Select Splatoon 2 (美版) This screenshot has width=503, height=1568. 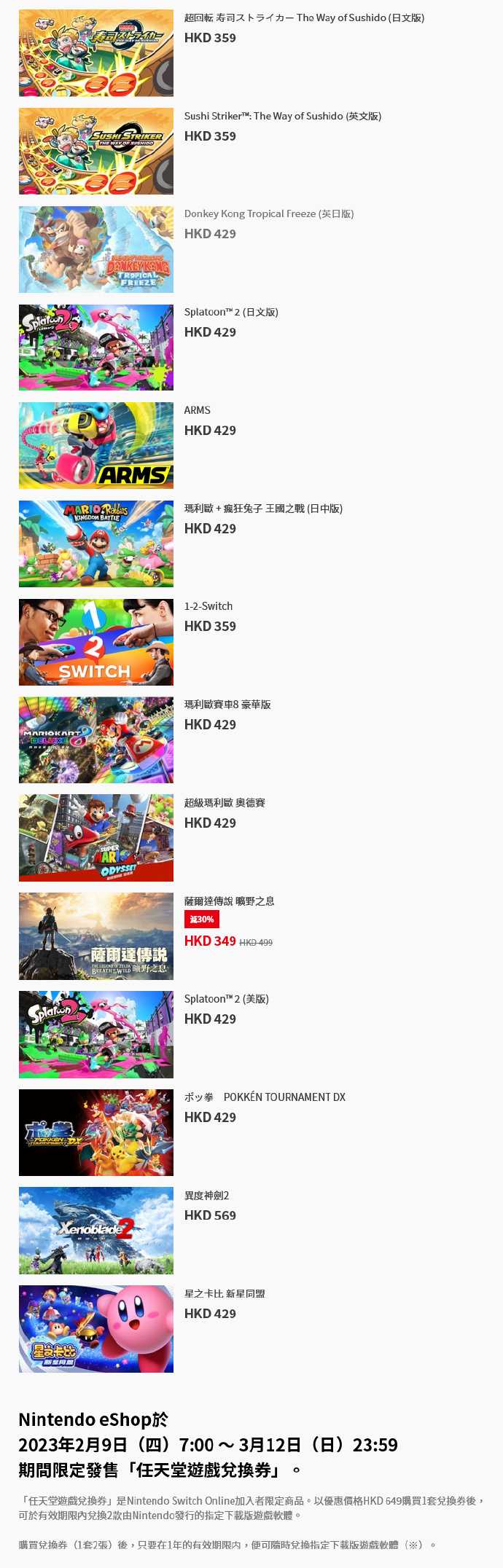click(x=96, y=1035)
